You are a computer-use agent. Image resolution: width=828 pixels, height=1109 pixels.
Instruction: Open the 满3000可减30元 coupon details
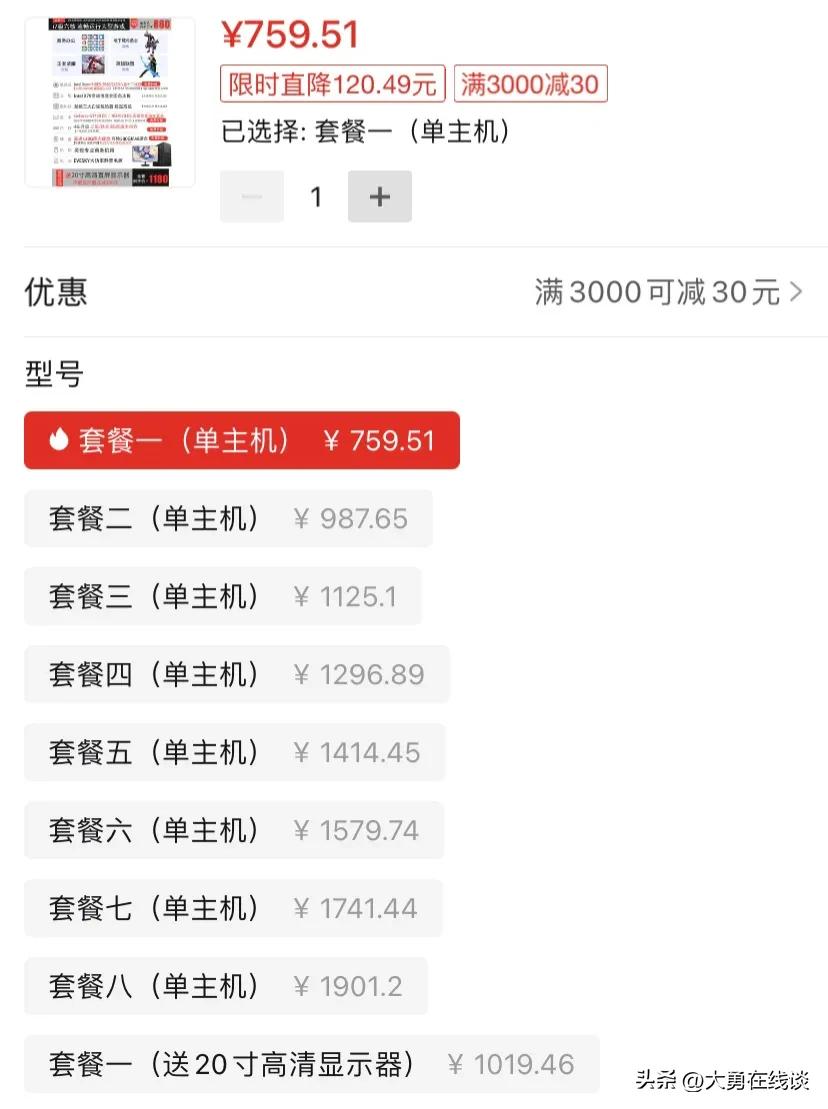[x=660, y=291]
